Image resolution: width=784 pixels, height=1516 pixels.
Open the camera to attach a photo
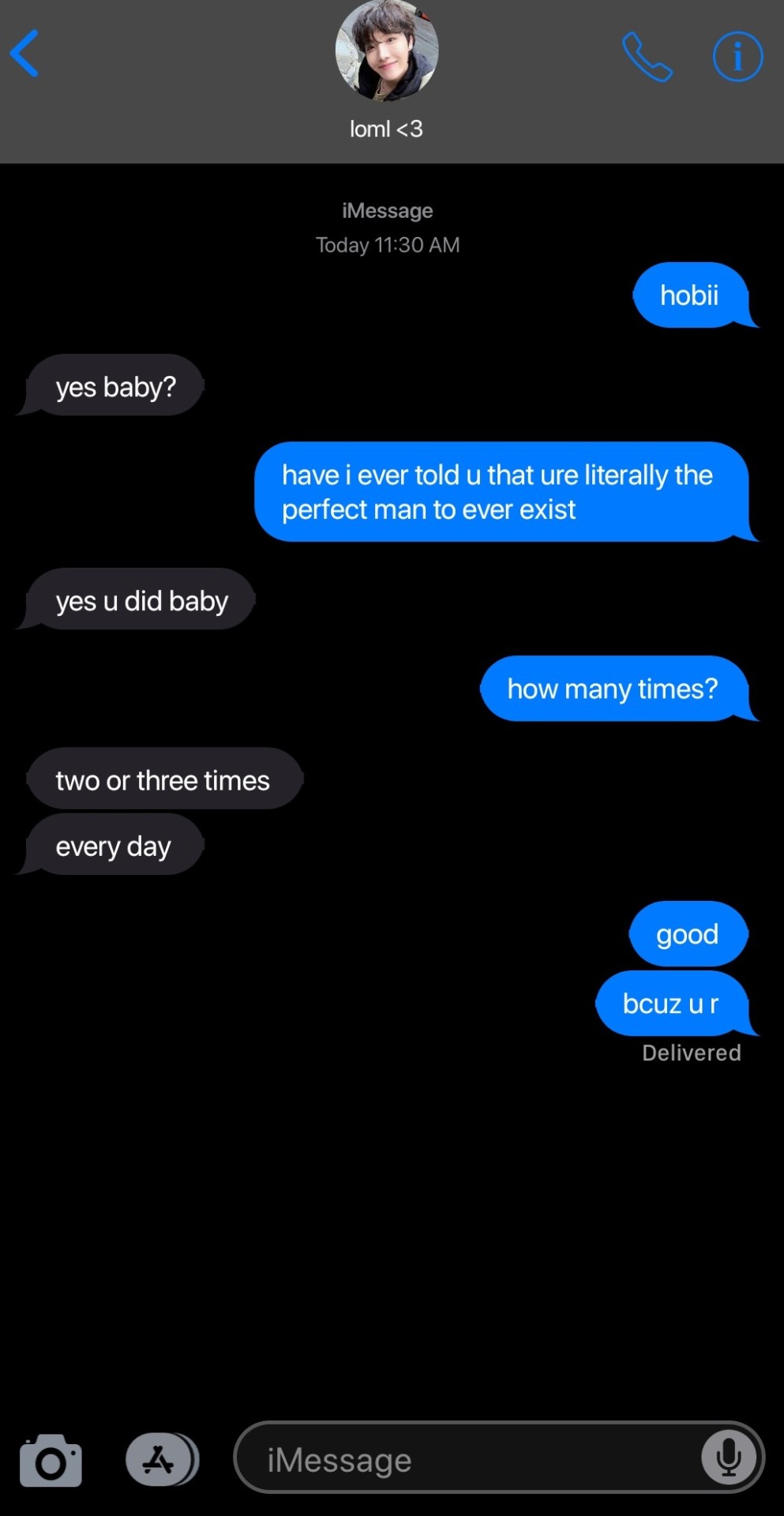pos(51,1461)
